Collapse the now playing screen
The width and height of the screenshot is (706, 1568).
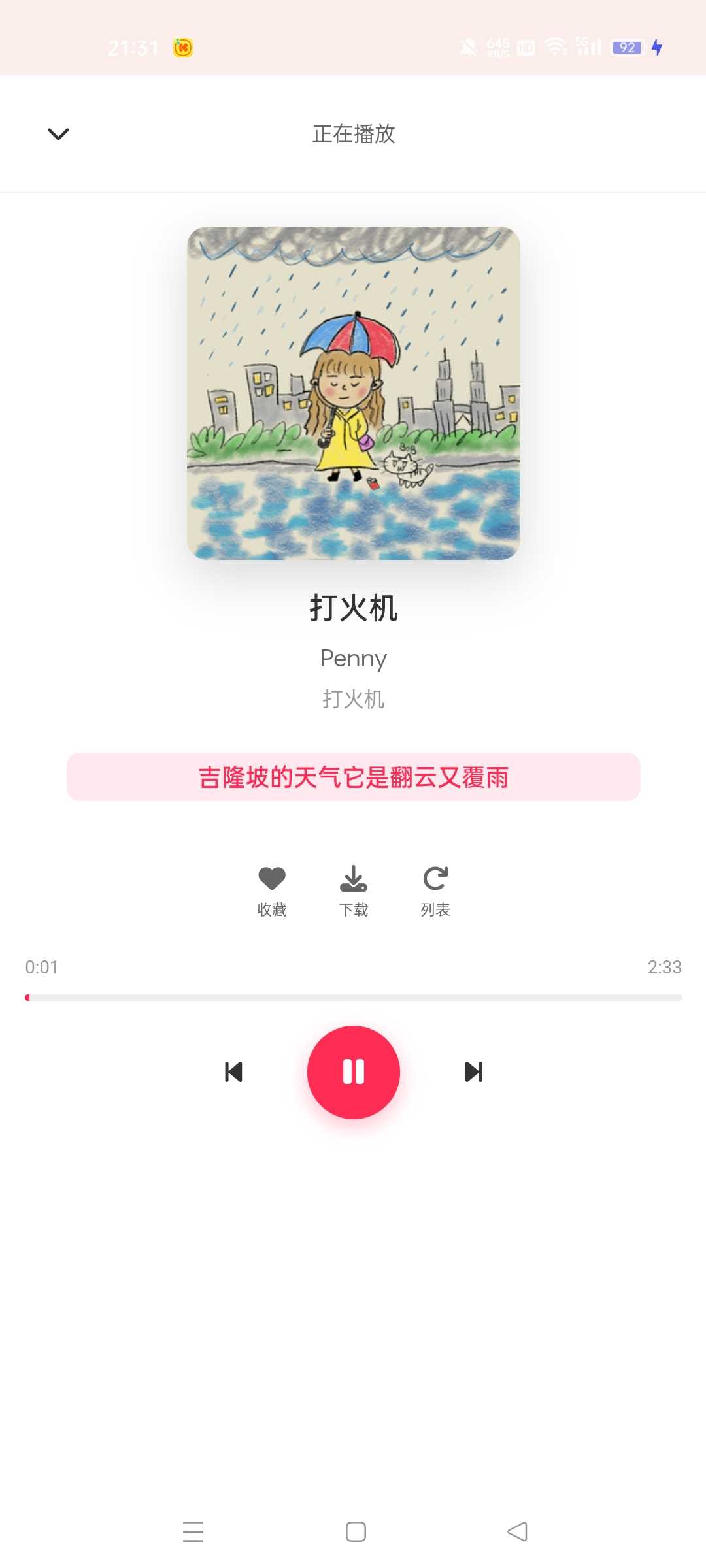click(x=58, y=134)
